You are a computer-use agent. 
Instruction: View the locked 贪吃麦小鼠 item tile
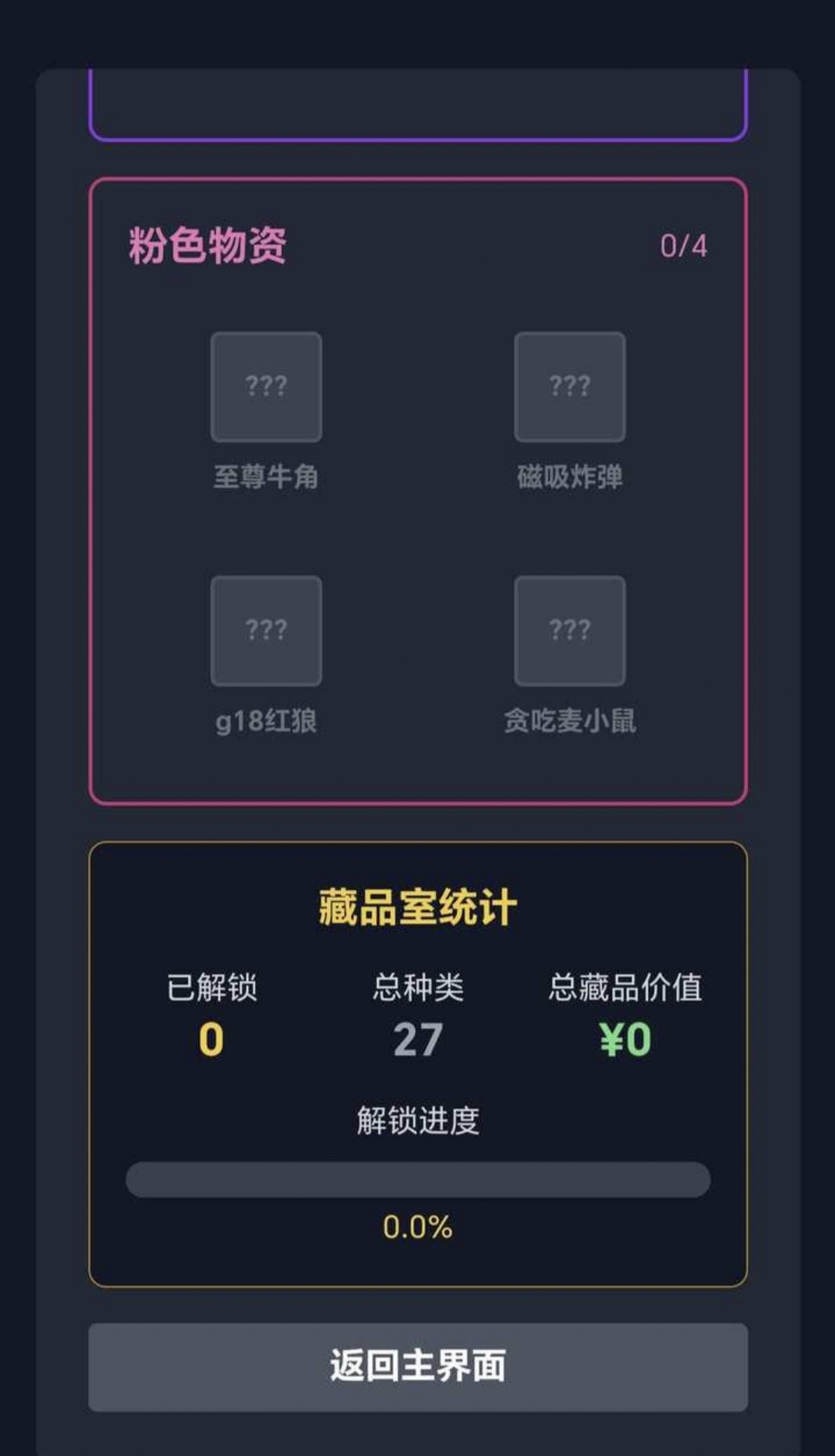(570, 631)
